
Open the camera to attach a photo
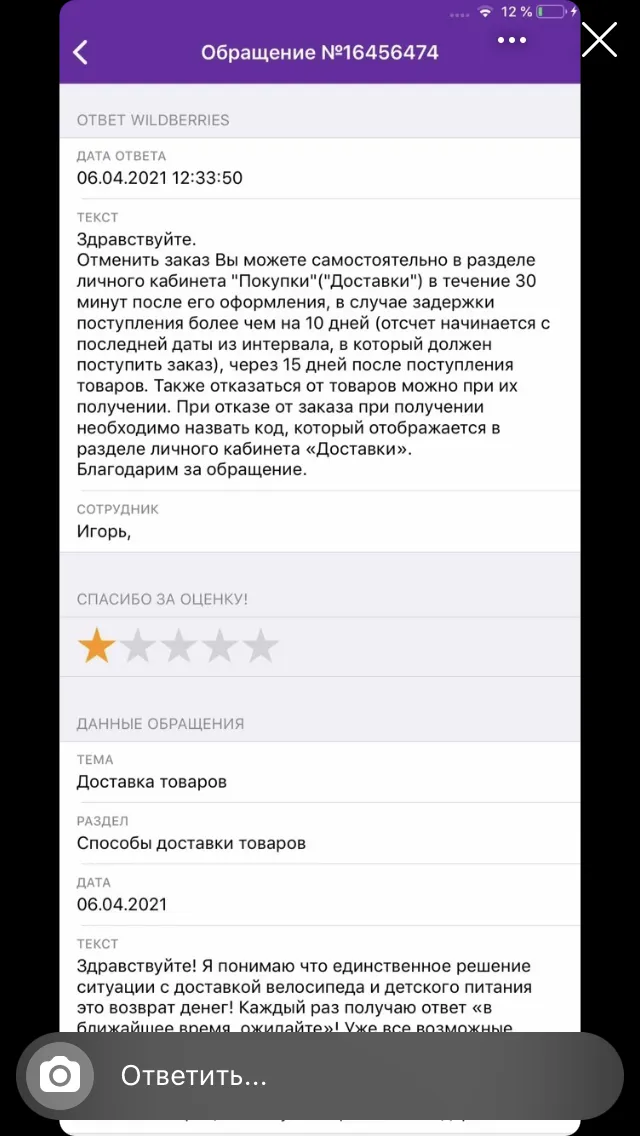coord(60,1076)
